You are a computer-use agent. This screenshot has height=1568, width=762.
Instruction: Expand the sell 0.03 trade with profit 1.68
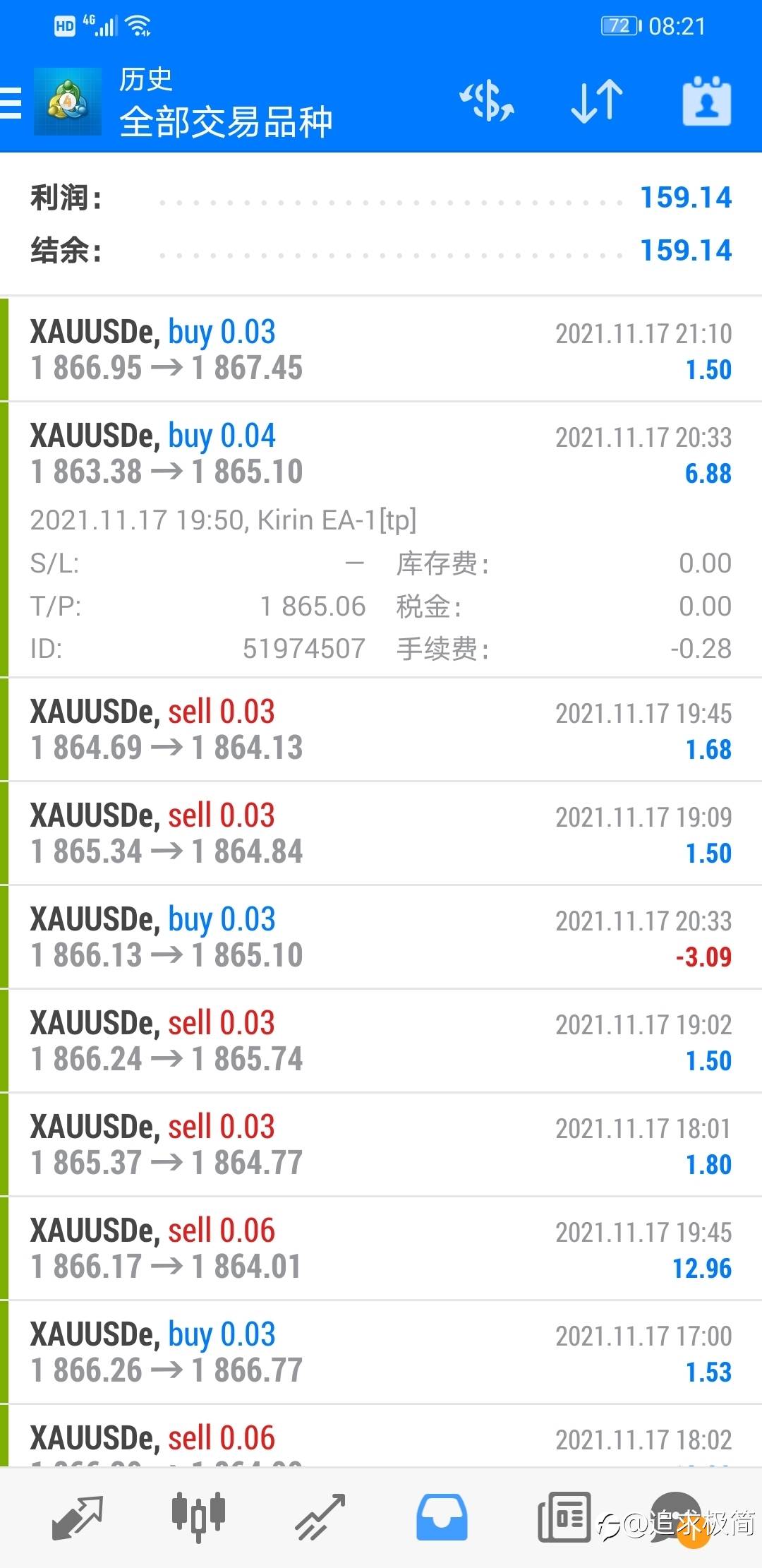point(381,729)
